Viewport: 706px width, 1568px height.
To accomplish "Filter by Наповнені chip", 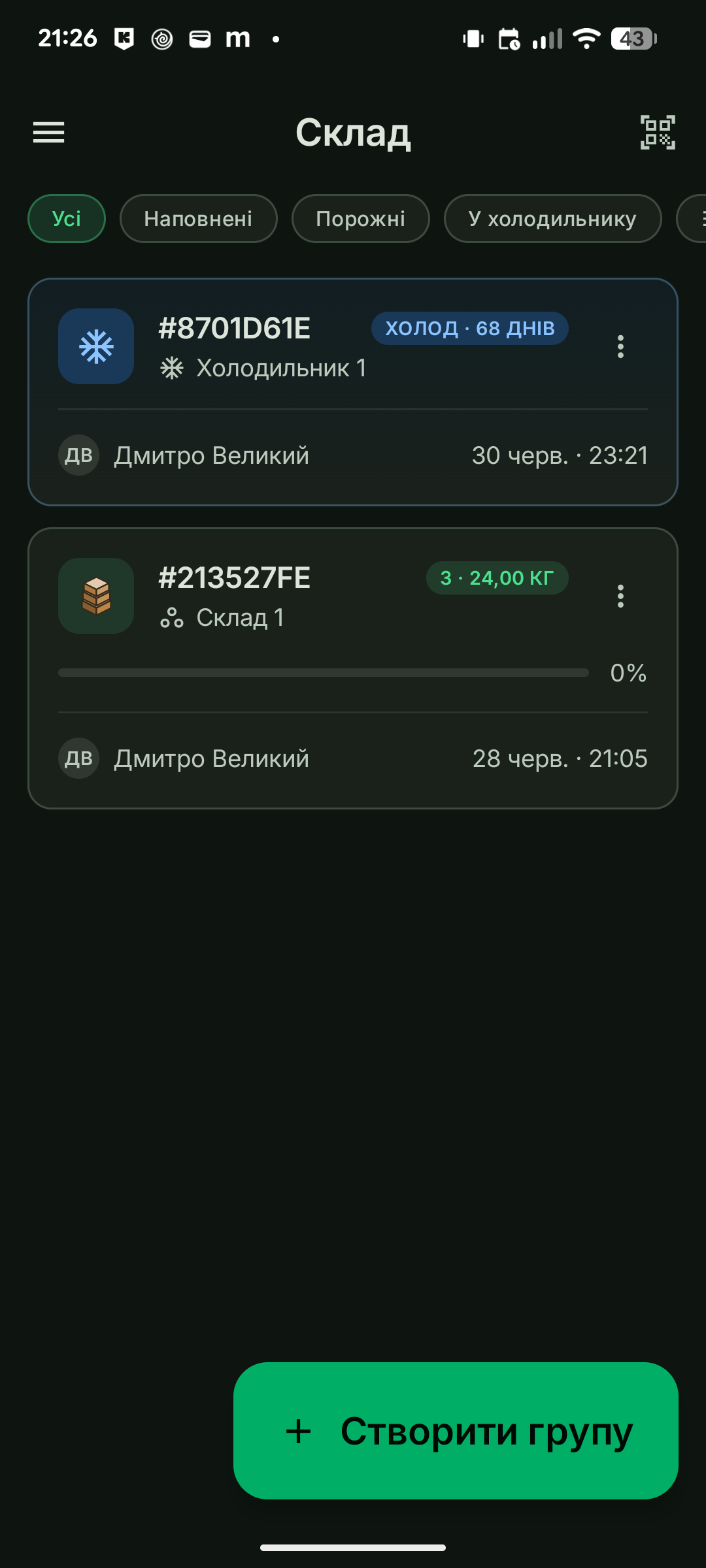I will tap(198, 218).
